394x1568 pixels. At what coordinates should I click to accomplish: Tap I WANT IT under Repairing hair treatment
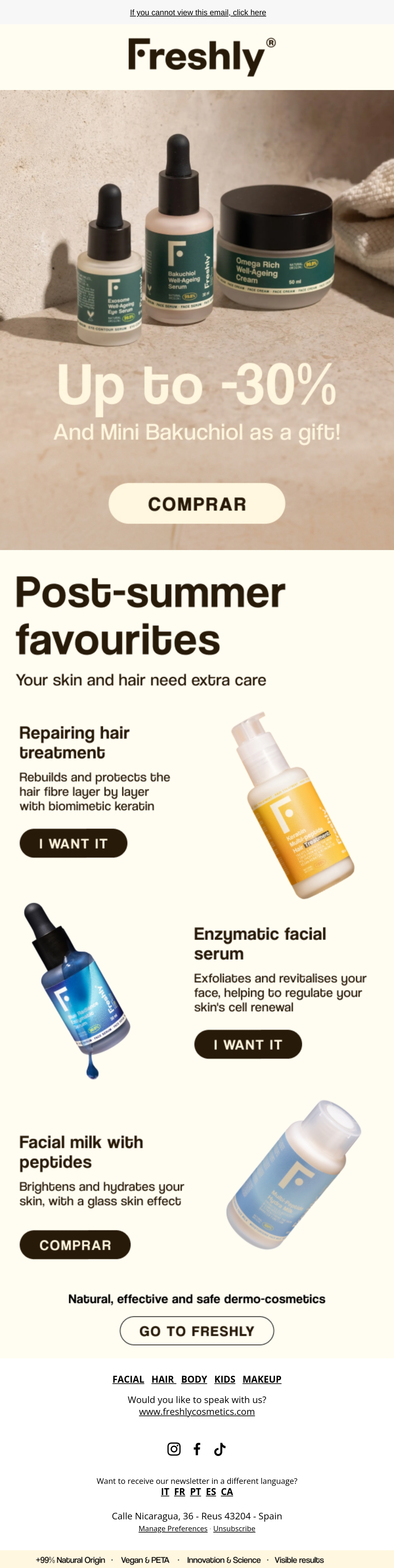point(74,843)
